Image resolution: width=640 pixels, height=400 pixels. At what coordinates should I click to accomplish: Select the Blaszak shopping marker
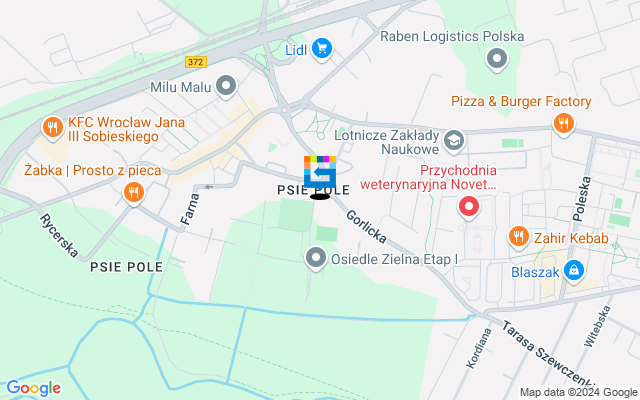(574, 269)
